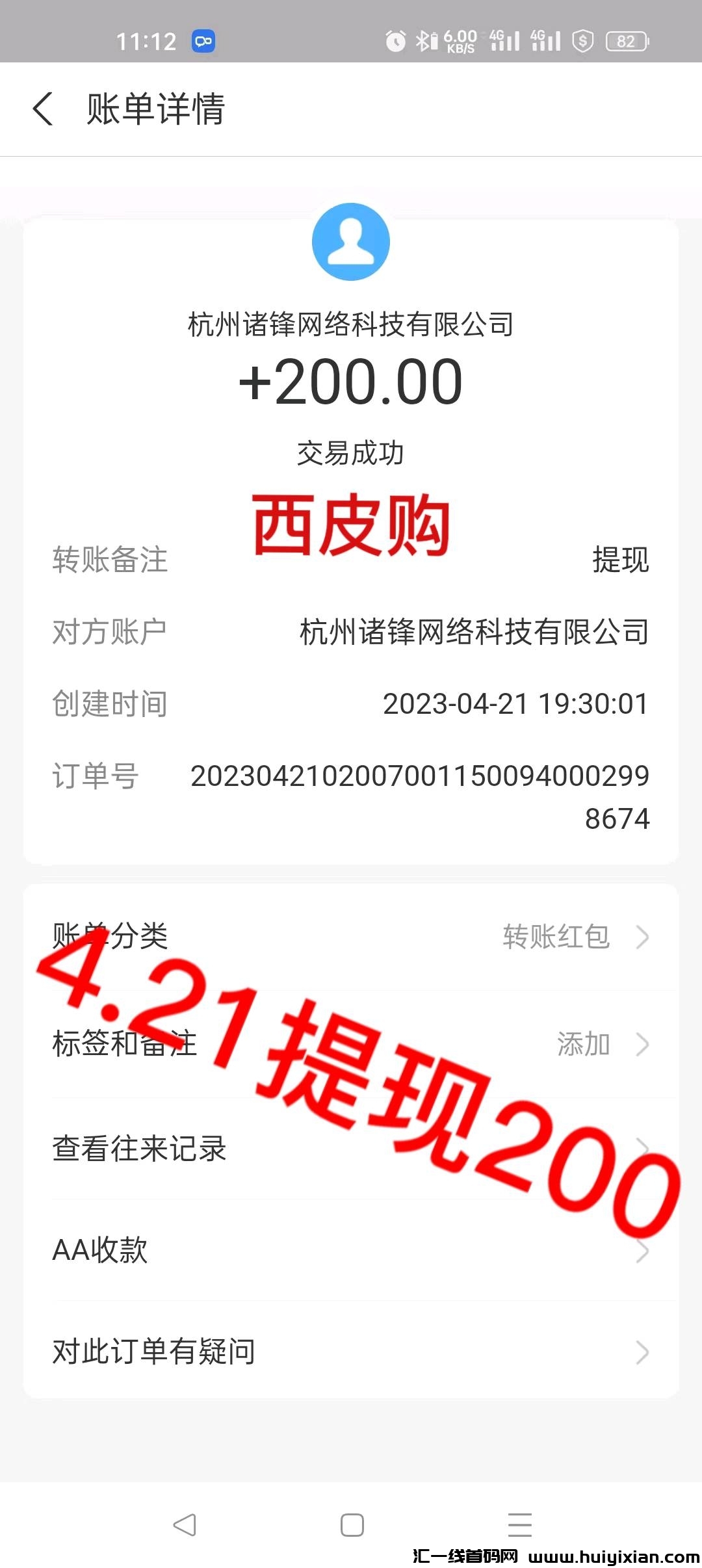
Task: Tap the Bluetooth icon in status bar
Action: click(x=422, y=40)
